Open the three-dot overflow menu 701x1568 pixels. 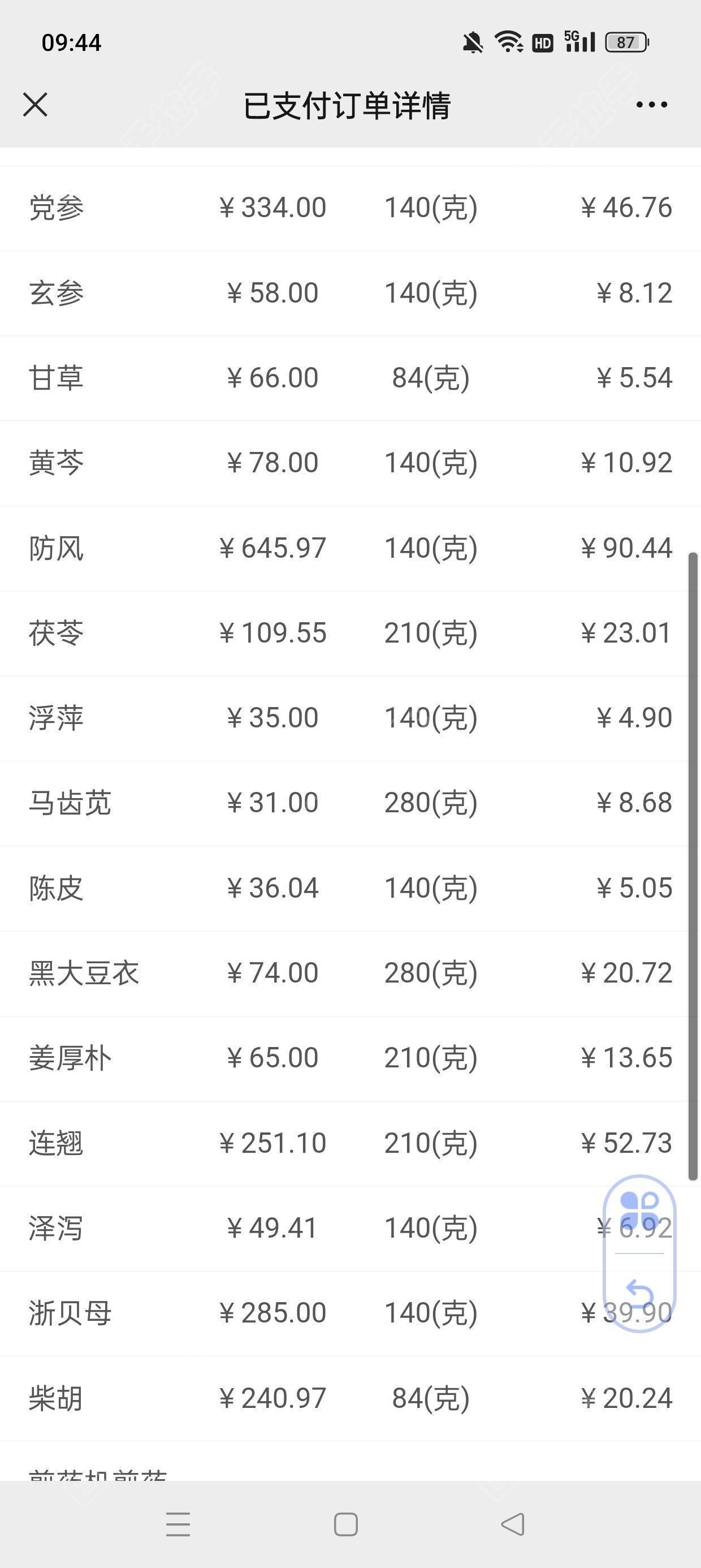point(652,105)
